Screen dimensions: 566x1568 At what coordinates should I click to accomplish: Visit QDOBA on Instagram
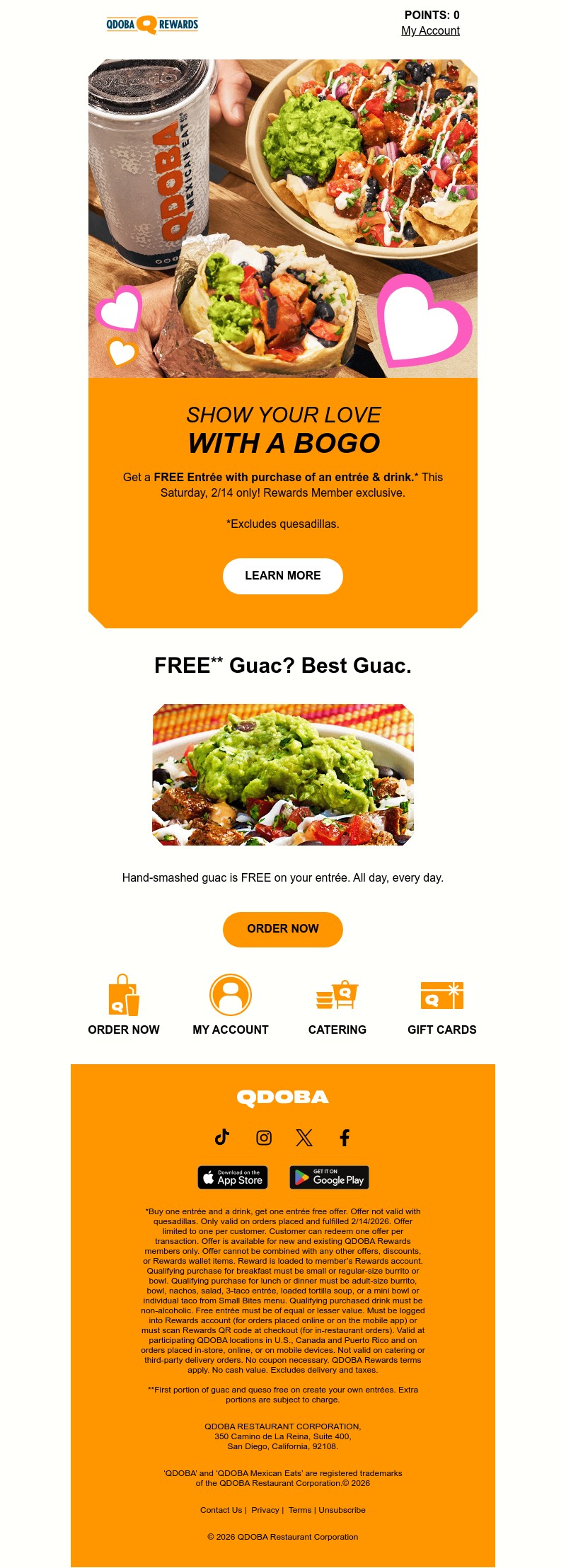tap(263, 1138)
